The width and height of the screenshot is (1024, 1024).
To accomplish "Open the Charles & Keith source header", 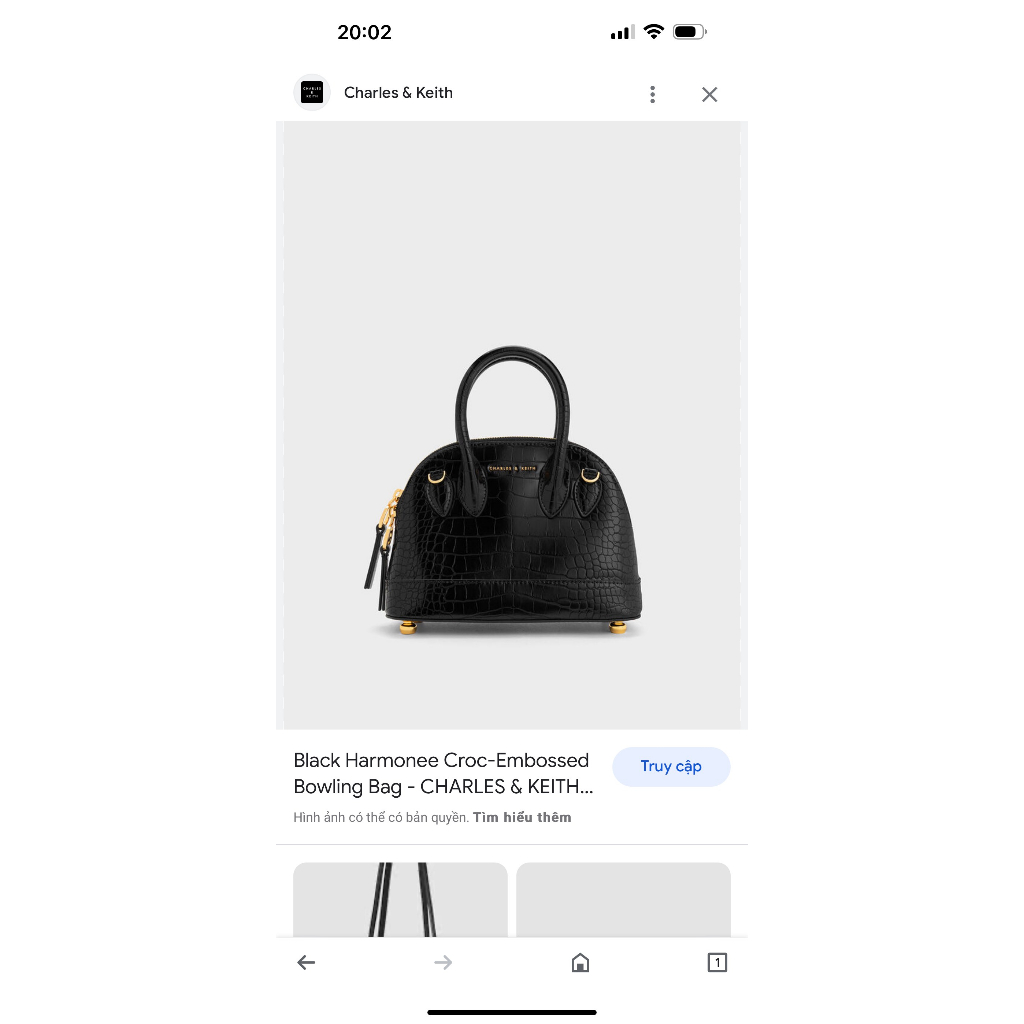I will [x=398, y=93].
